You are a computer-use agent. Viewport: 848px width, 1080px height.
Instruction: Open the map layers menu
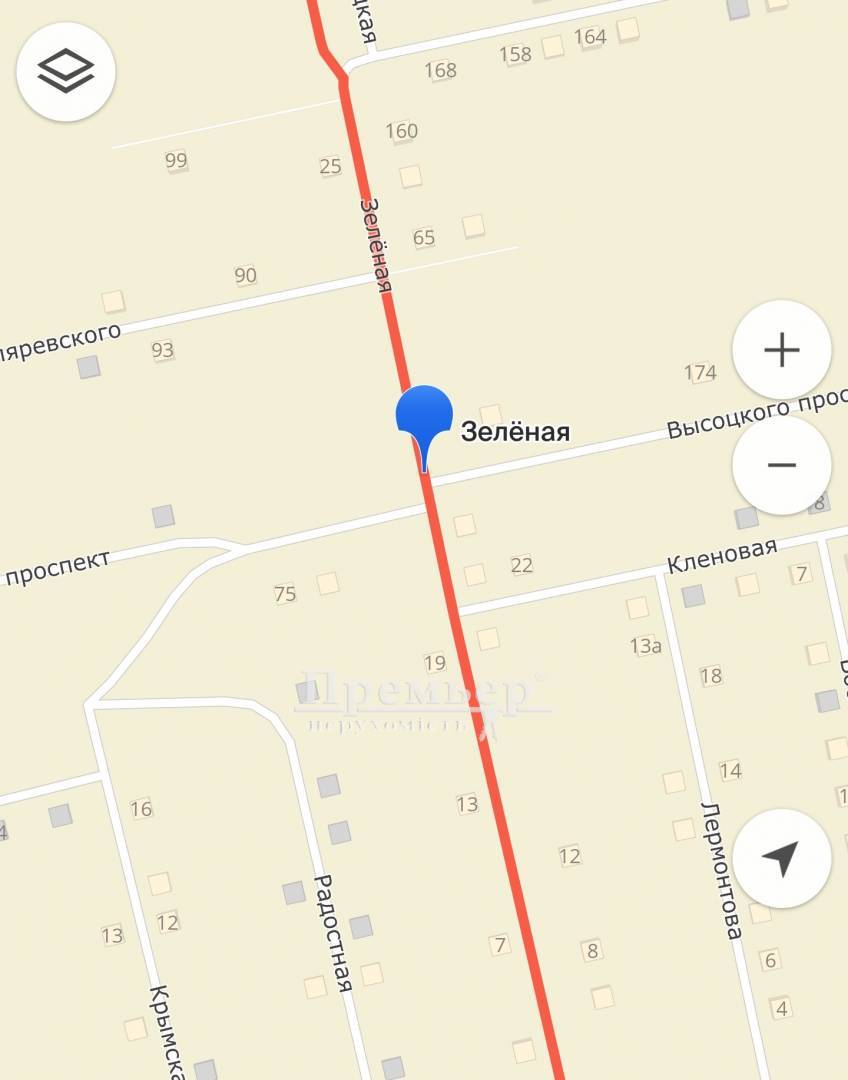pyautogui.click(x=66, y=71)
